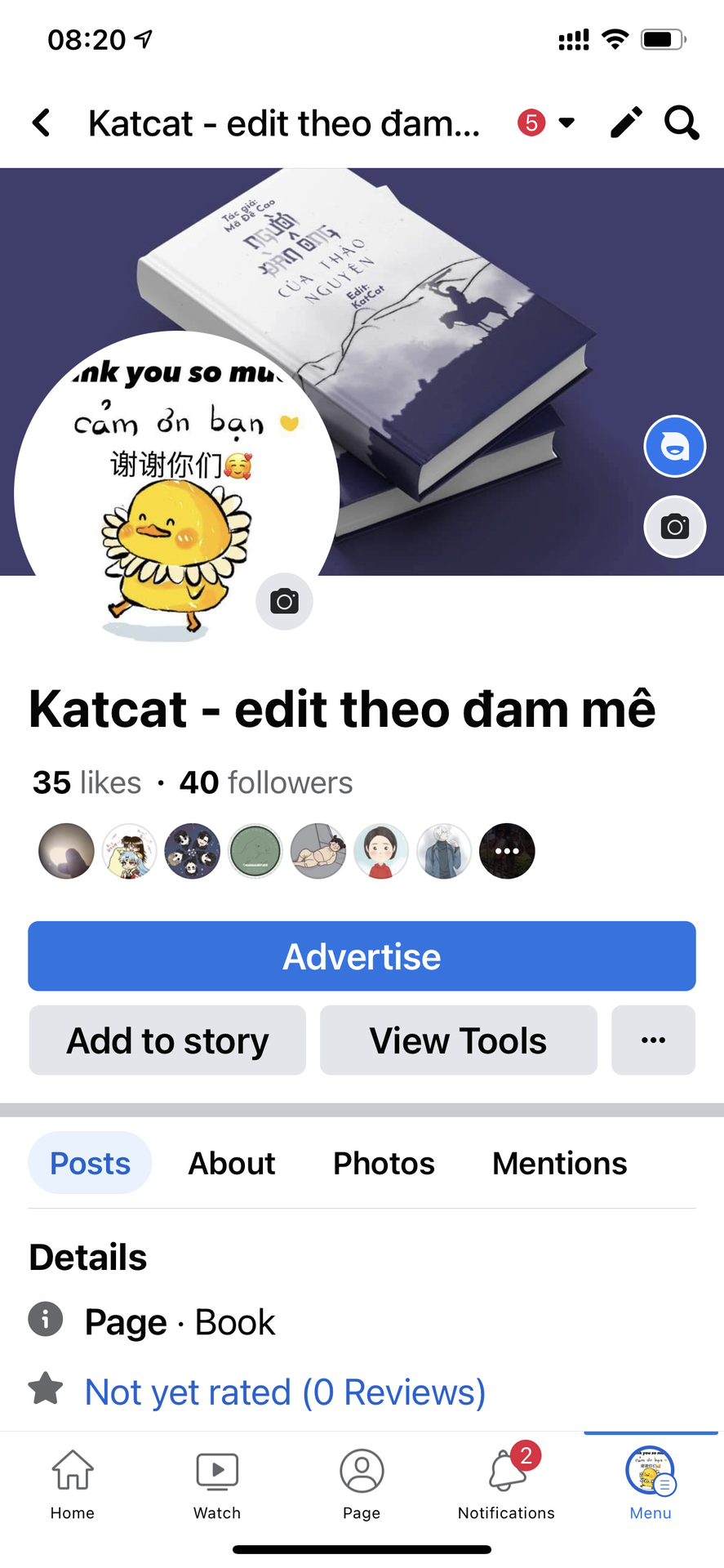This screenshot has width=724, height=1568.
Task: Switch to the Mentions tab
Action: [x=559, y=1163]
